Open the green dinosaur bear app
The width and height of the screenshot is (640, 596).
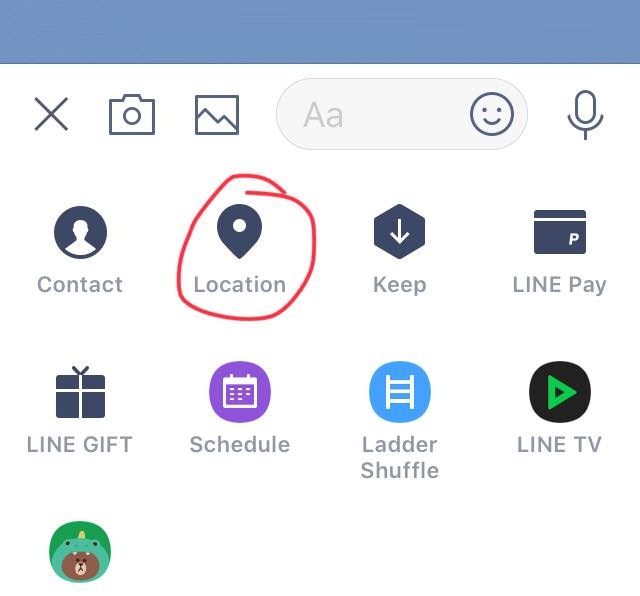coord(80,551)
